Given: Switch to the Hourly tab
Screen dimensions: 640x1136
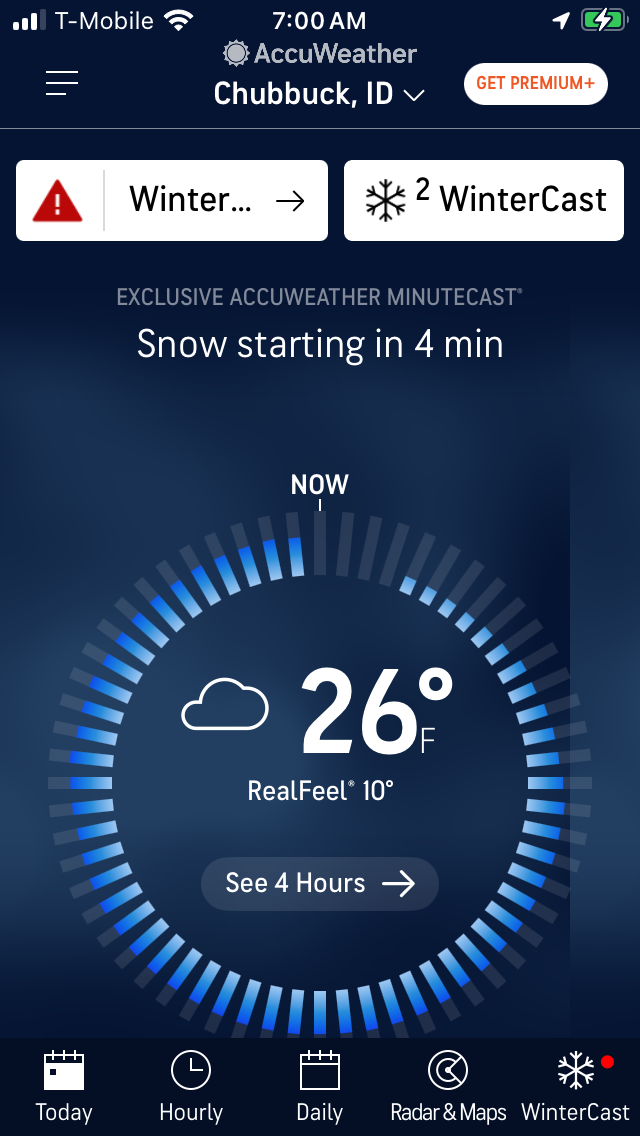Looking at the screenshot, I should pos(191,1086).
